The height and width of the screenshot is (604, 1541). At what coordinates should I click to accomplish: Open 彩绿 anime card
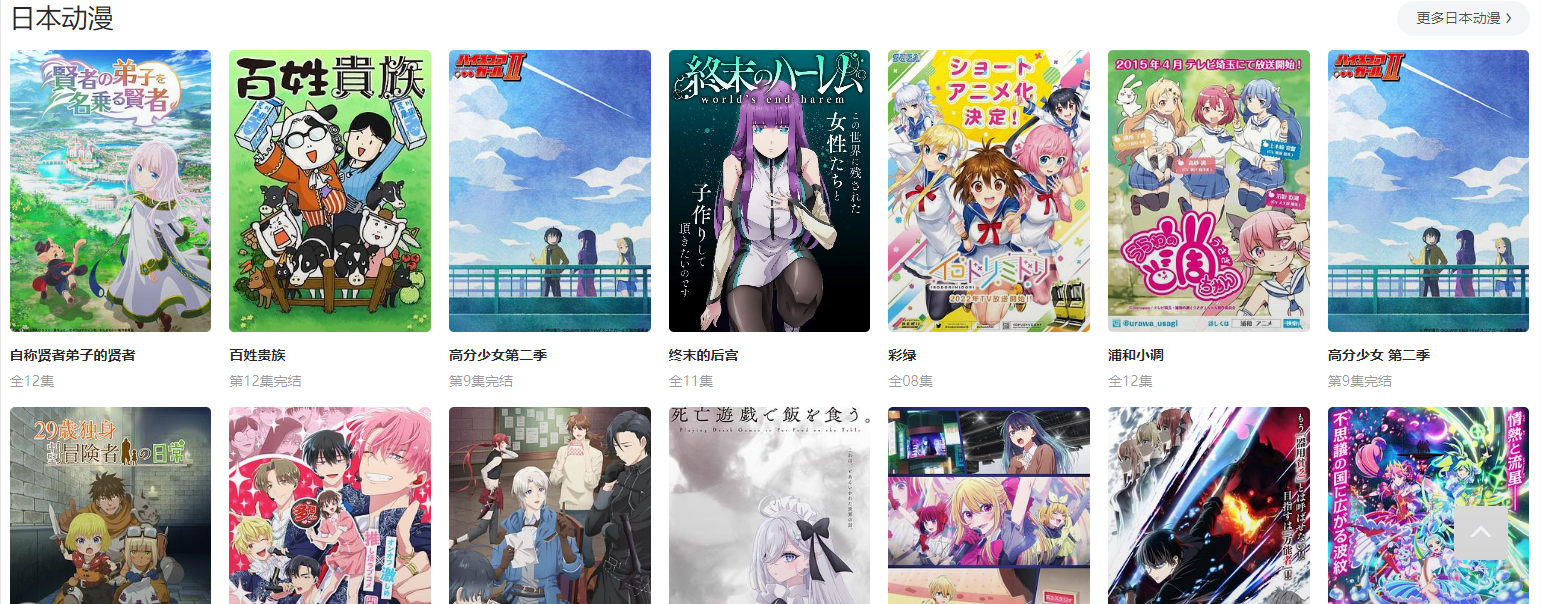point(988,191)
